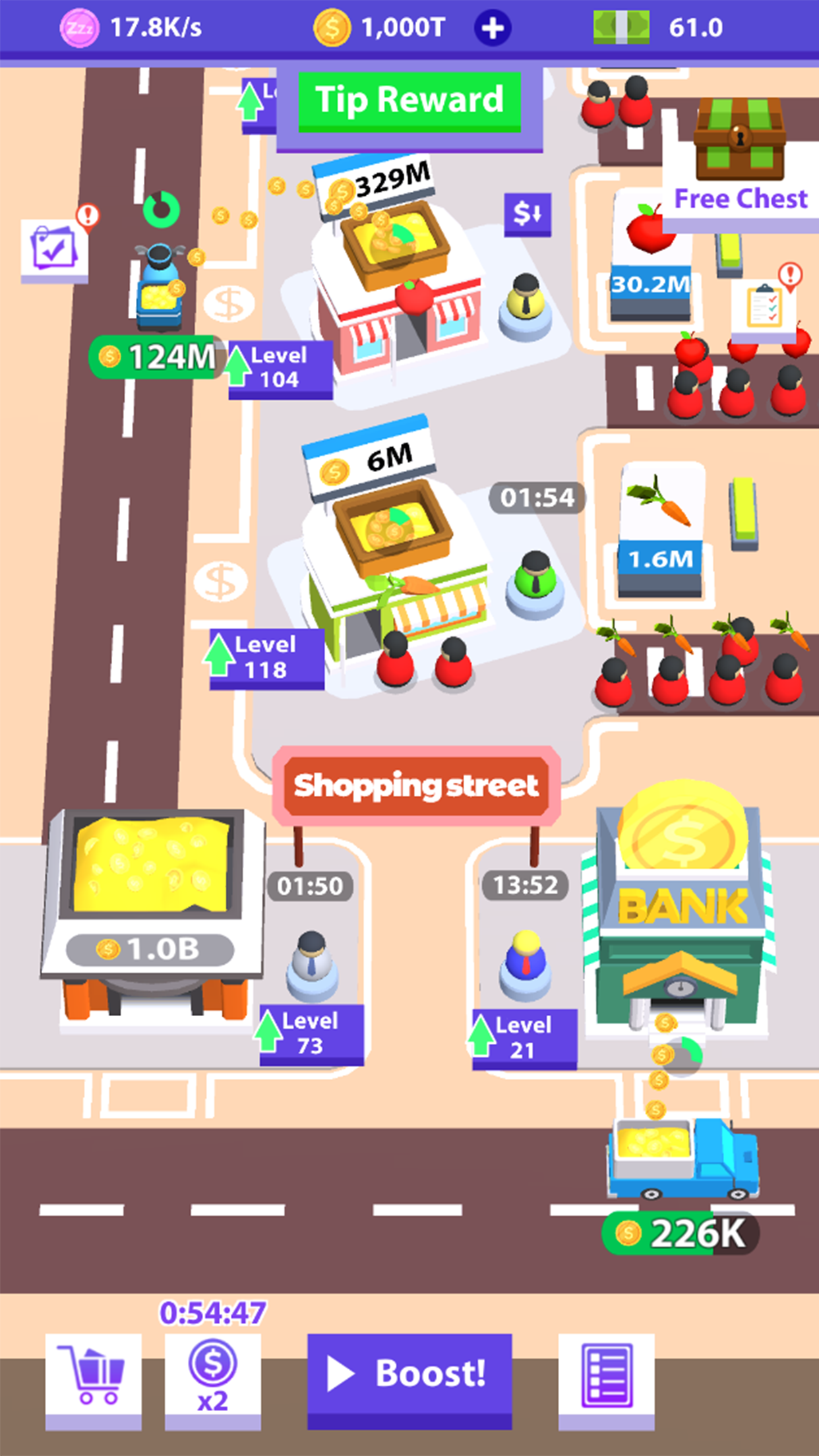819x1456 pixels.
Task: Upgrade the apple stock priced 30.2M
Action: pyautogui.click(x=650, y=285)
